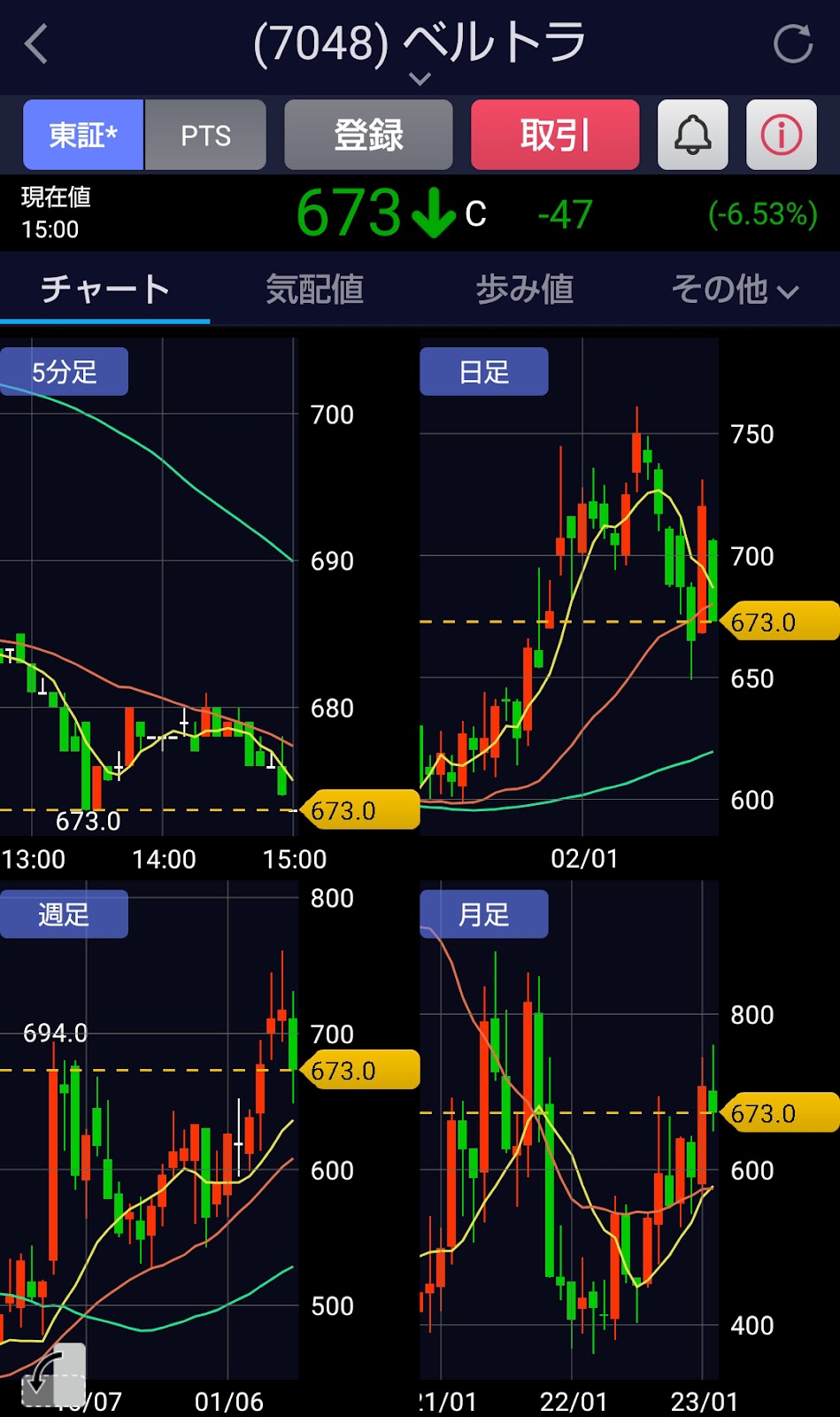Image resolution: width=840 pixels, height=1417 pixels.
Task: Switch to the 歩み値 tab
Action: (x=524, y=289)
